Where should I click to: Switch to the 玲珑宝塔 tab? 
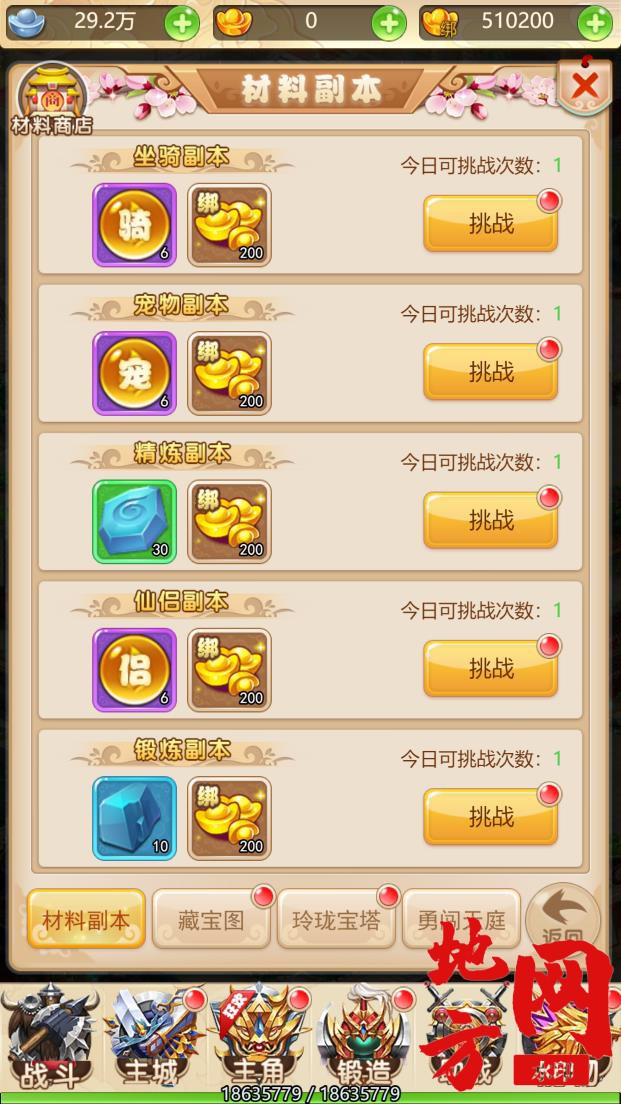336,919
